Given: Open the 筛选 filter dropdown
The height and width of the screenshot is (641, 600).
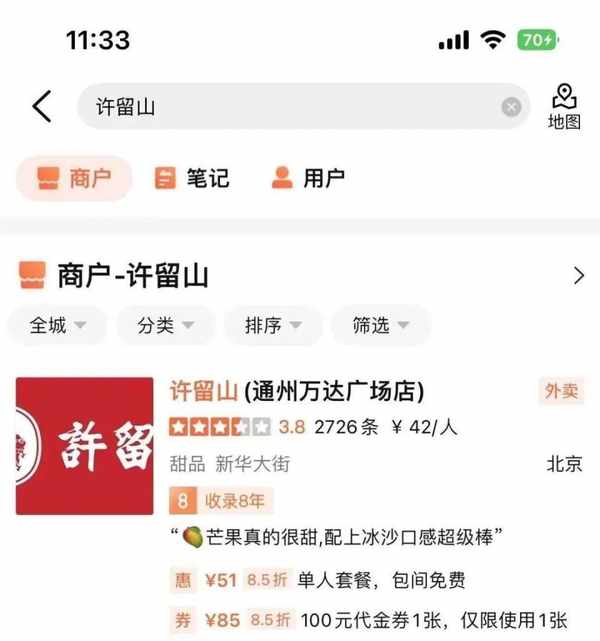Looking at the screenshot, I should 380,325.
